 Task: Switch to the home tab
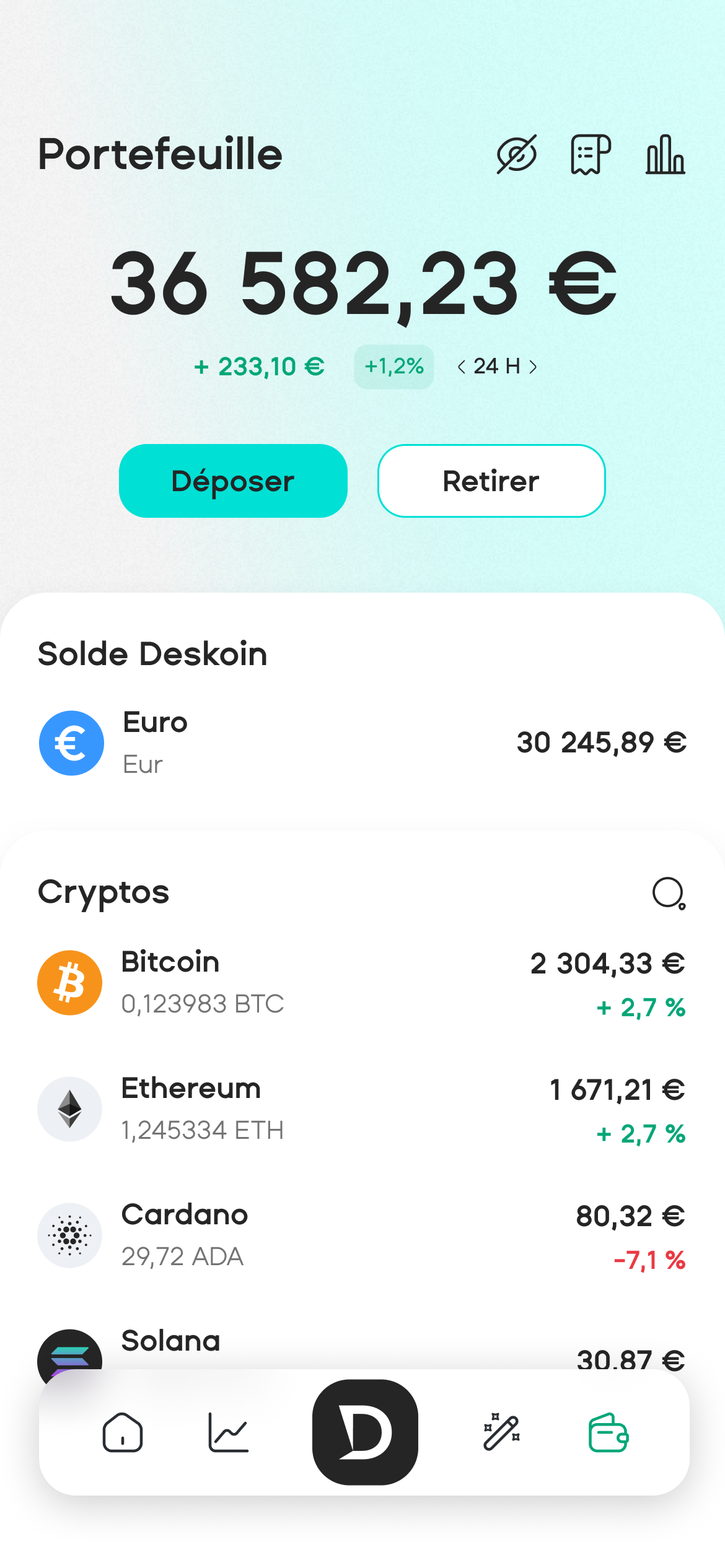click(x=123, y=1432)
